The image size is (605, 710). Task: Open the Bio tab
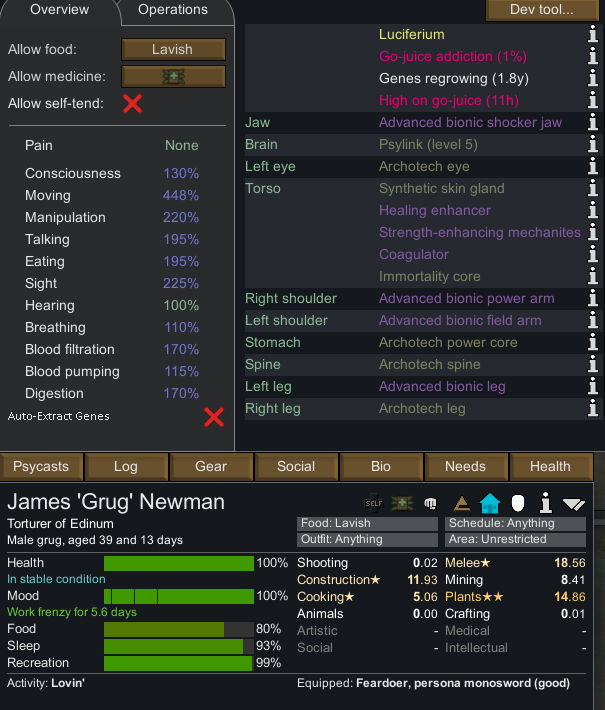(381, 466)
